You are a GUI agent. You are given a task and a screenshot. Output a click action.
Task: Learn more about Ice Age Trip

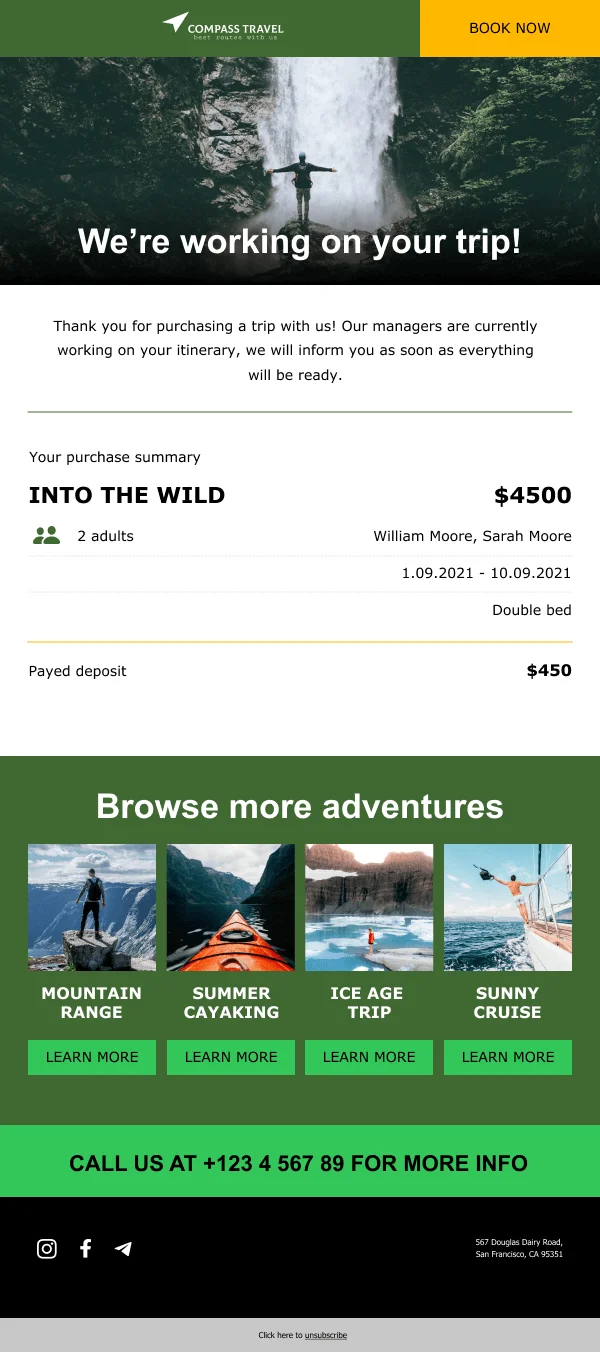(369, 1057)
